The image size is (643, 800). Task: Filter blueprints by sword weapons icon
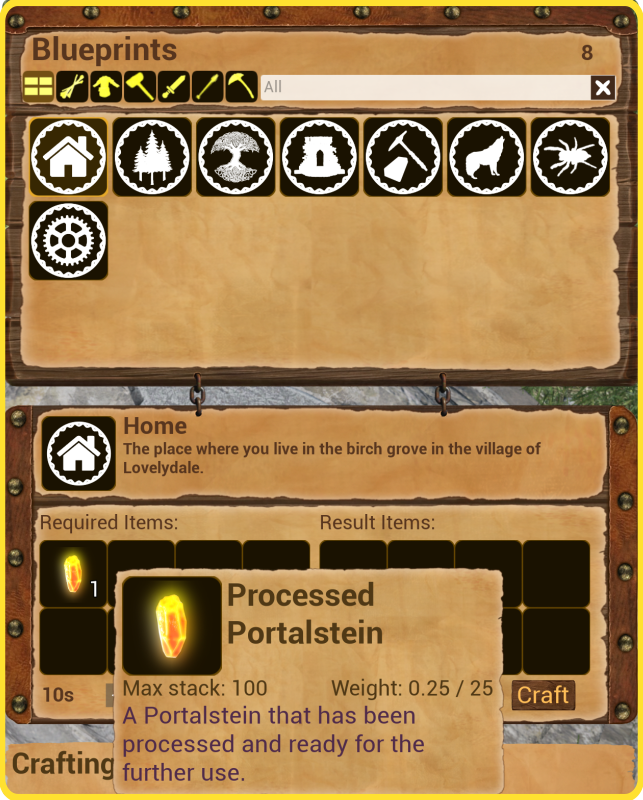coord(173,87)
